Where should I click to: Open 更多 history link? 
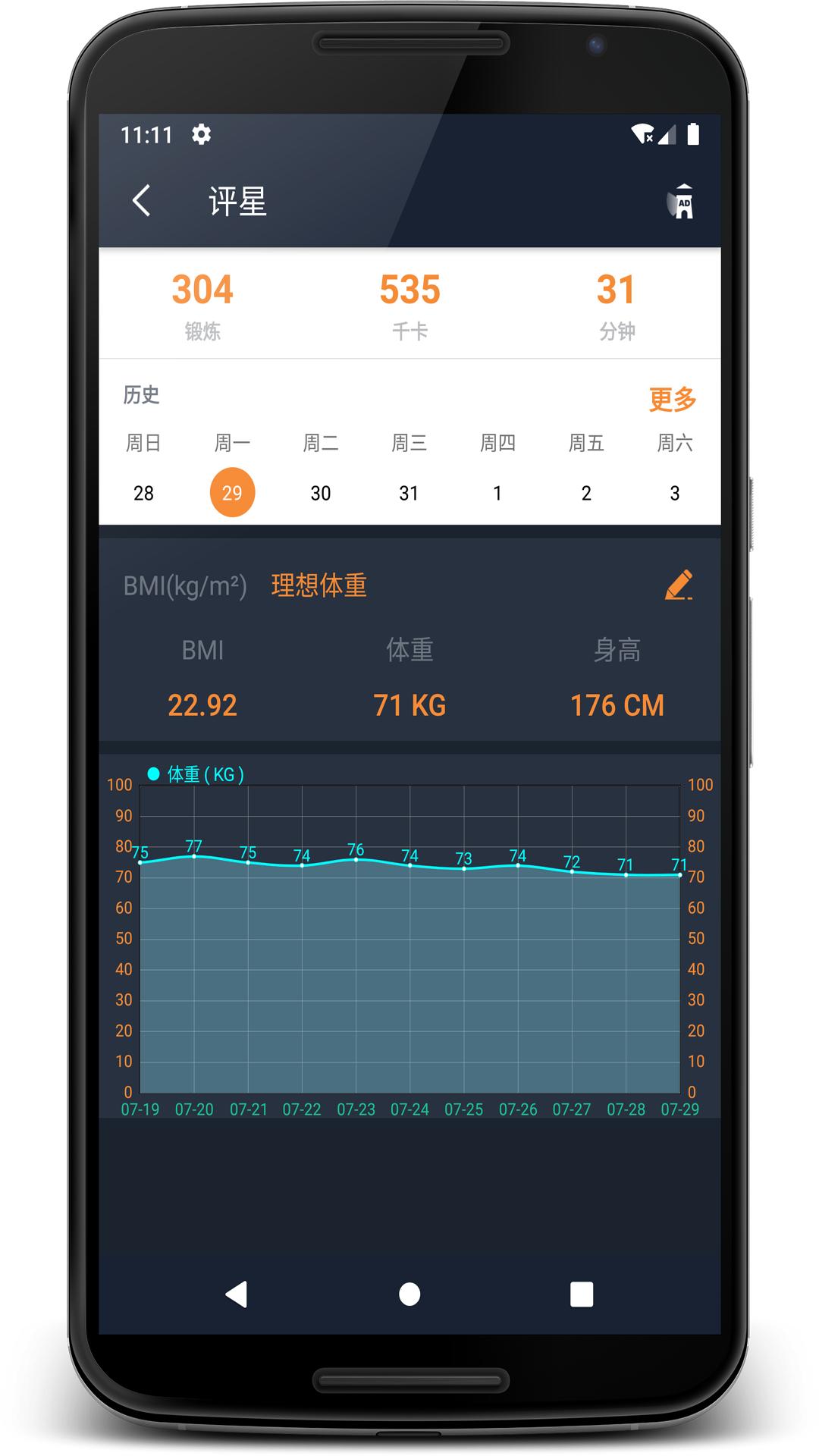tap(672, 399)
